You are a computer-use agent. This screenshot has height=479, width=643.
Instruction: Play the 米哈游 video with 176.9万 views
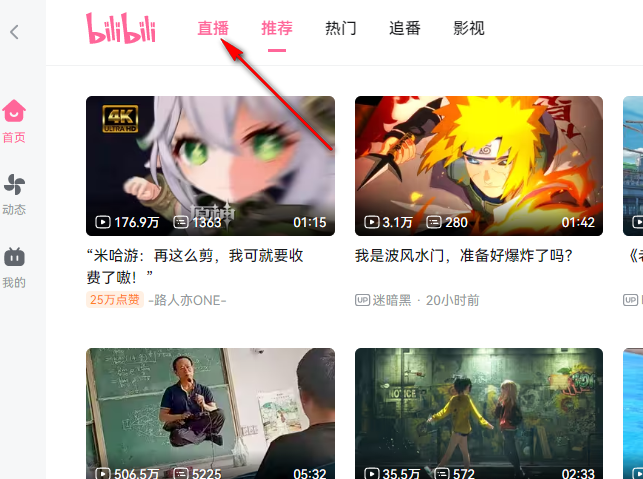pos(210,165)
